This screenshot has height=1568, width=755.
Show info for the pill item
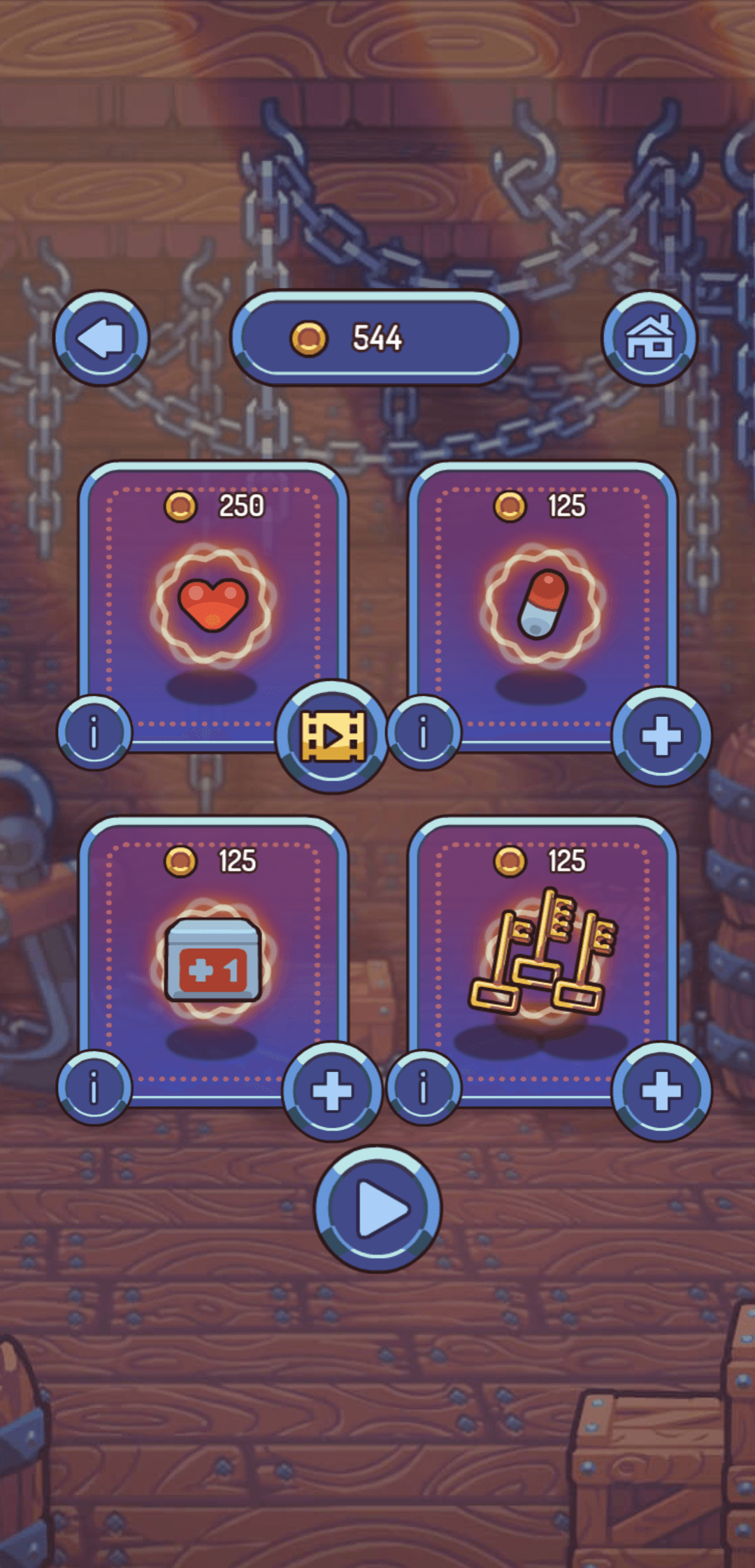tap(424, 732)
